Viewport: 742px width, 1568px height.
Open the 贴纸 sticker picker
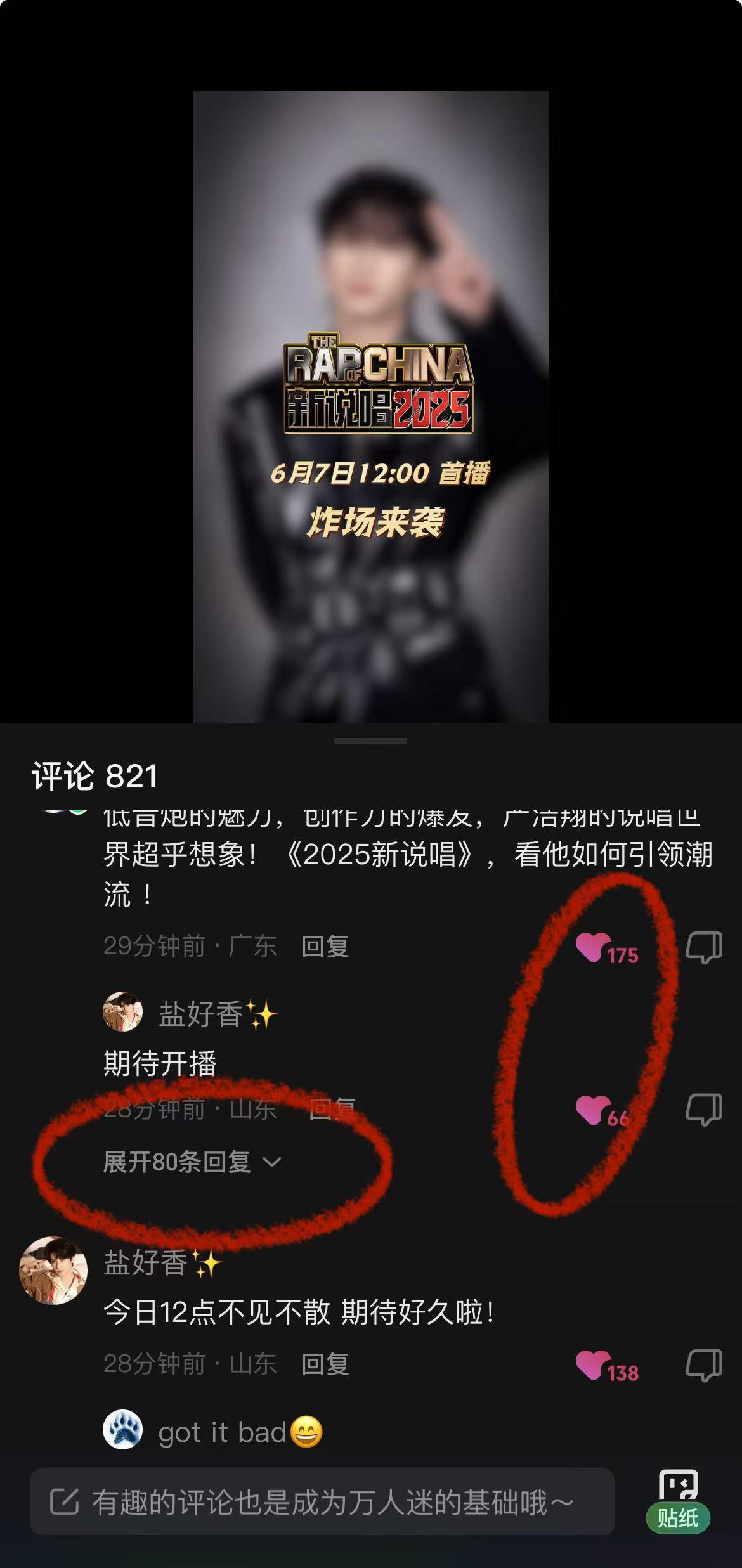678,1501
